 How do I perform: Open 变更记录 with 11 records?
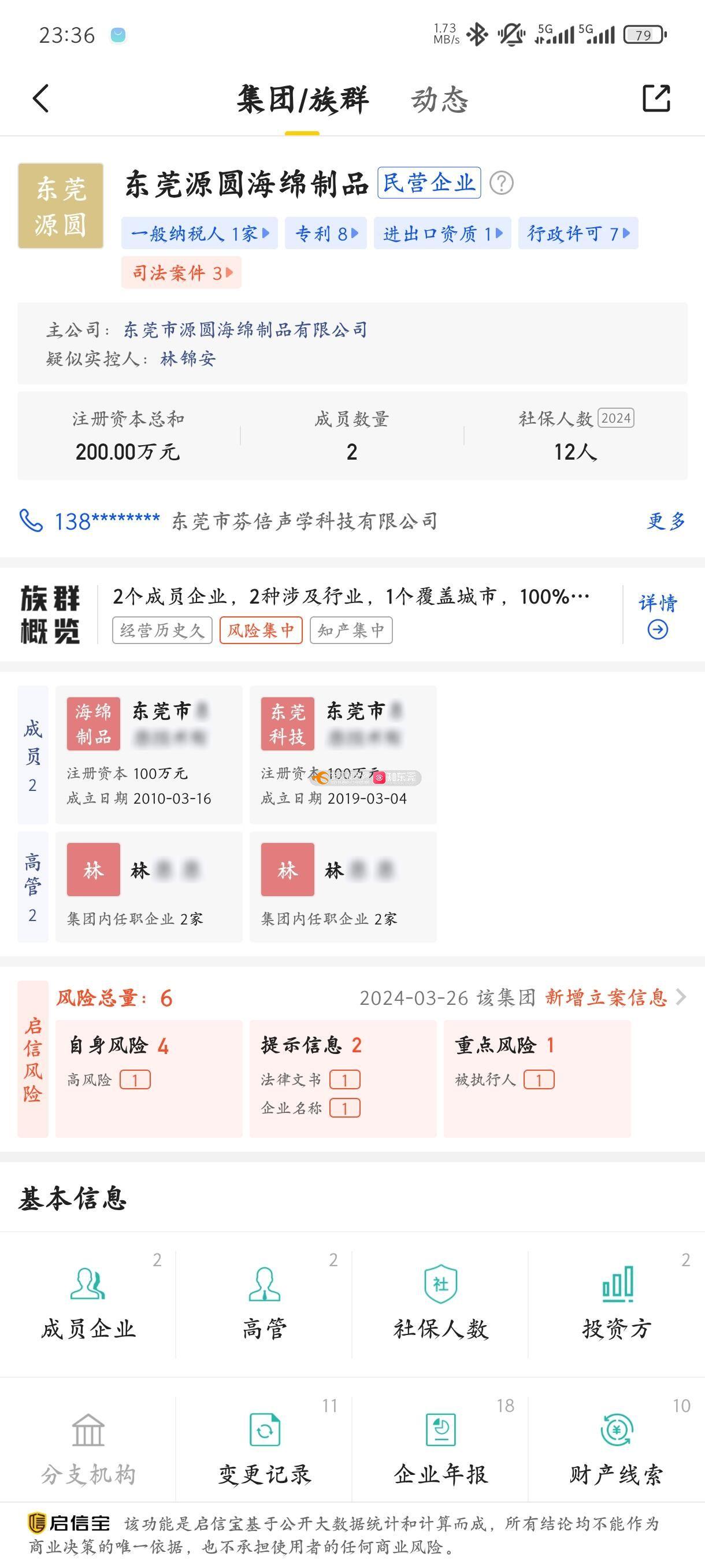(265, 1450)
